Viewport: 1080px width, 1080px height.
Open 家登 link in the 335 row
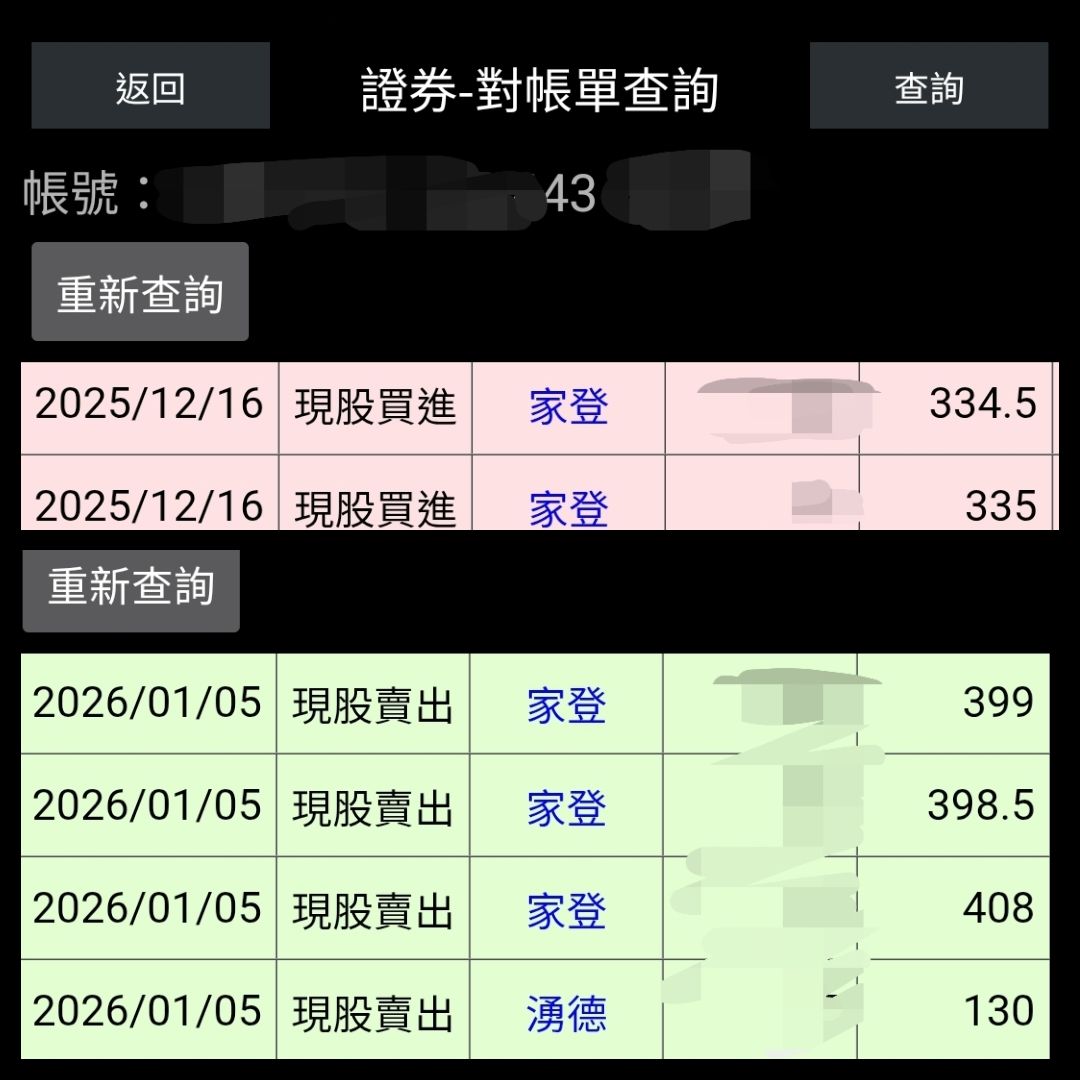(568, 508)
